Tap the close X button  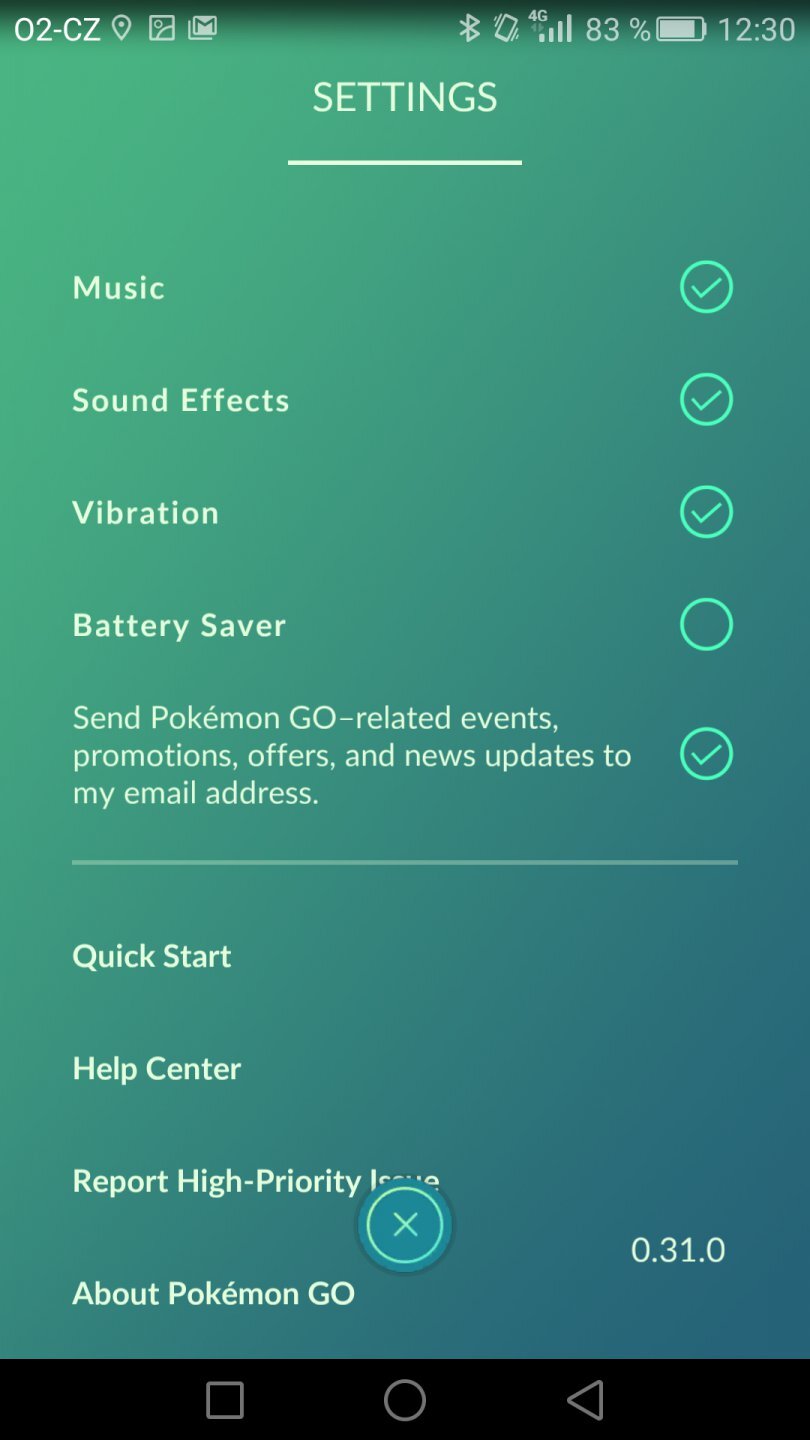tap(405, 1224)
